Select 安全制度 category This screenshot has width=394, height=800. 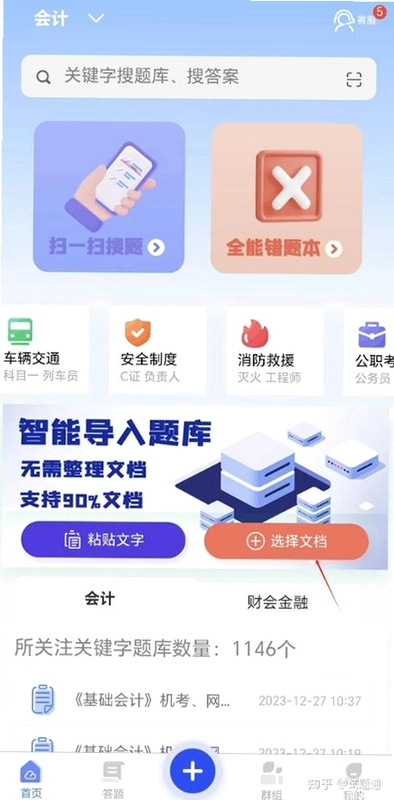pyautogui.click(x=157, y=350)
